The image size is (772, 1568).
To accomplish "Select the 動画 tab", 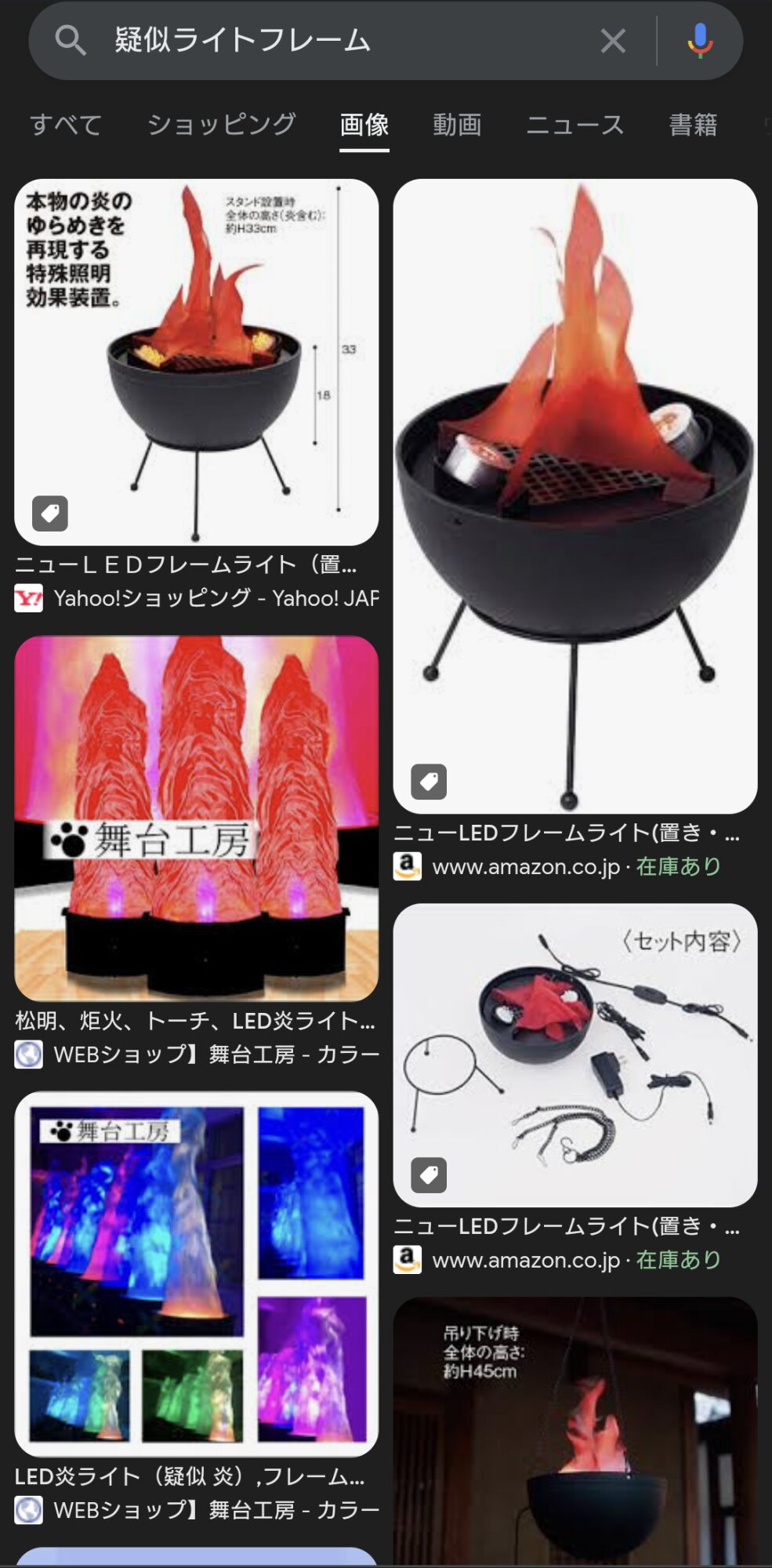I will [x=457, y=125].
